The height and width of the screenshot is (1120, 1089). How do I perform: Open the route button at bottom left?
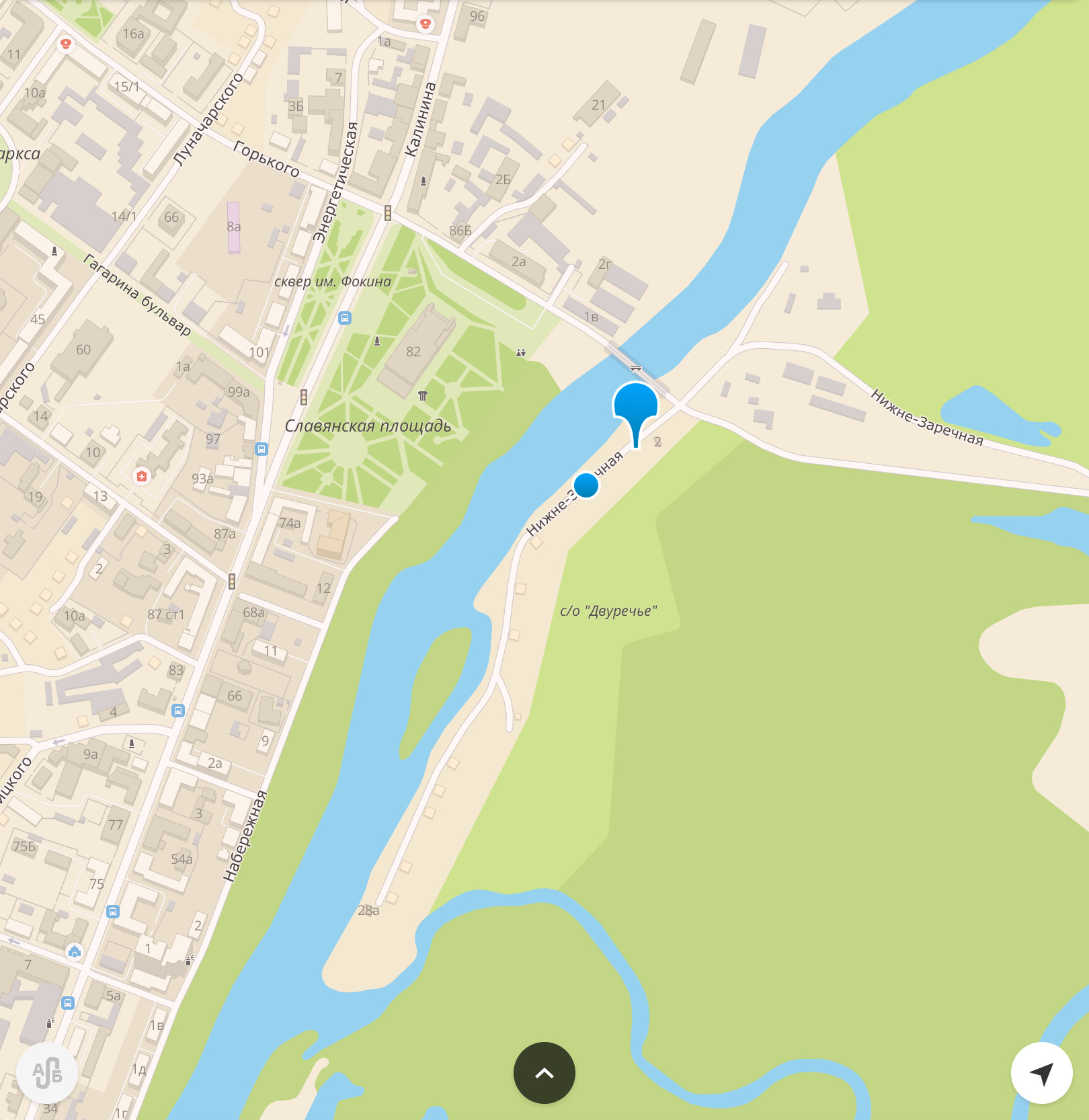(47, 1073)
